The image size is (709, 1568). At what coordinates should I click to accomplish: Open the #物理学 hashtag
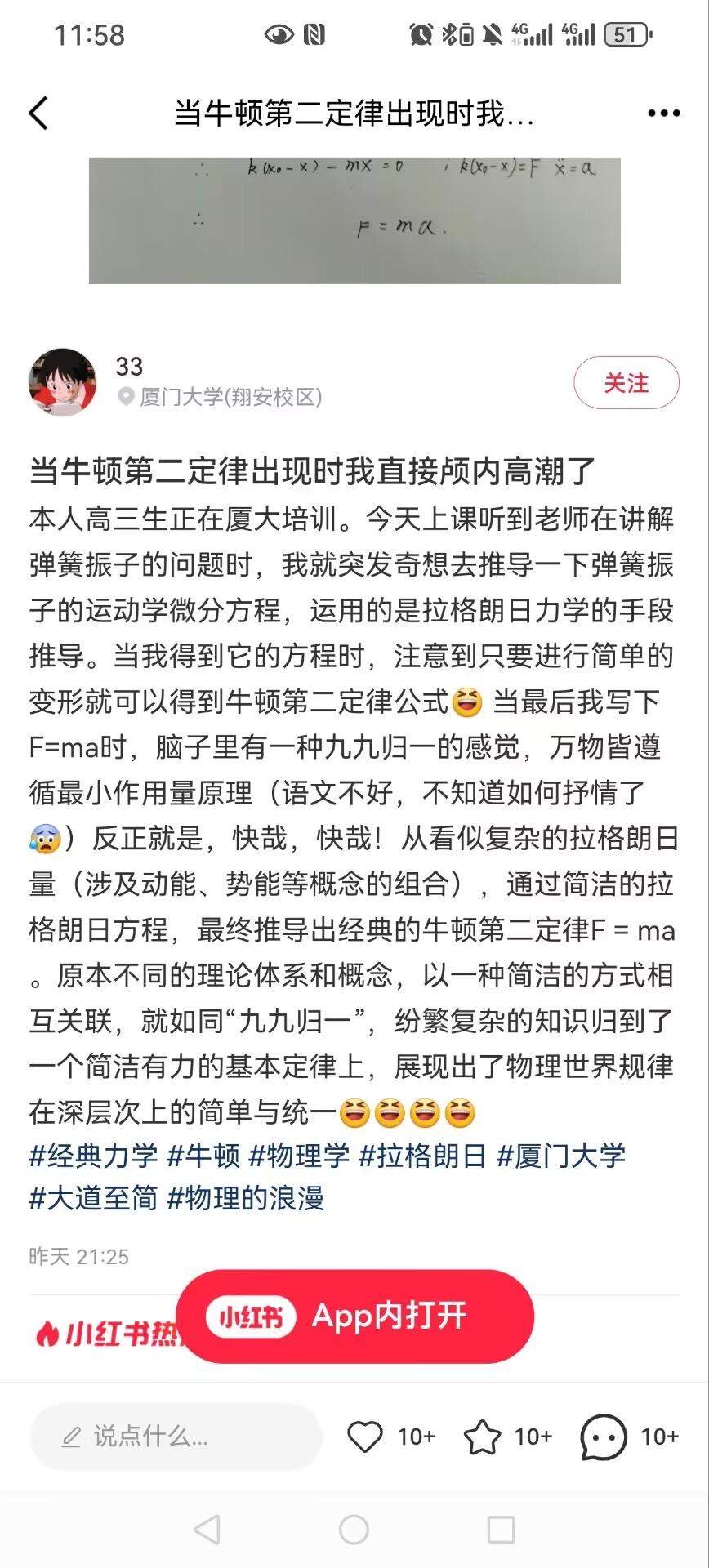[300, 1156]
